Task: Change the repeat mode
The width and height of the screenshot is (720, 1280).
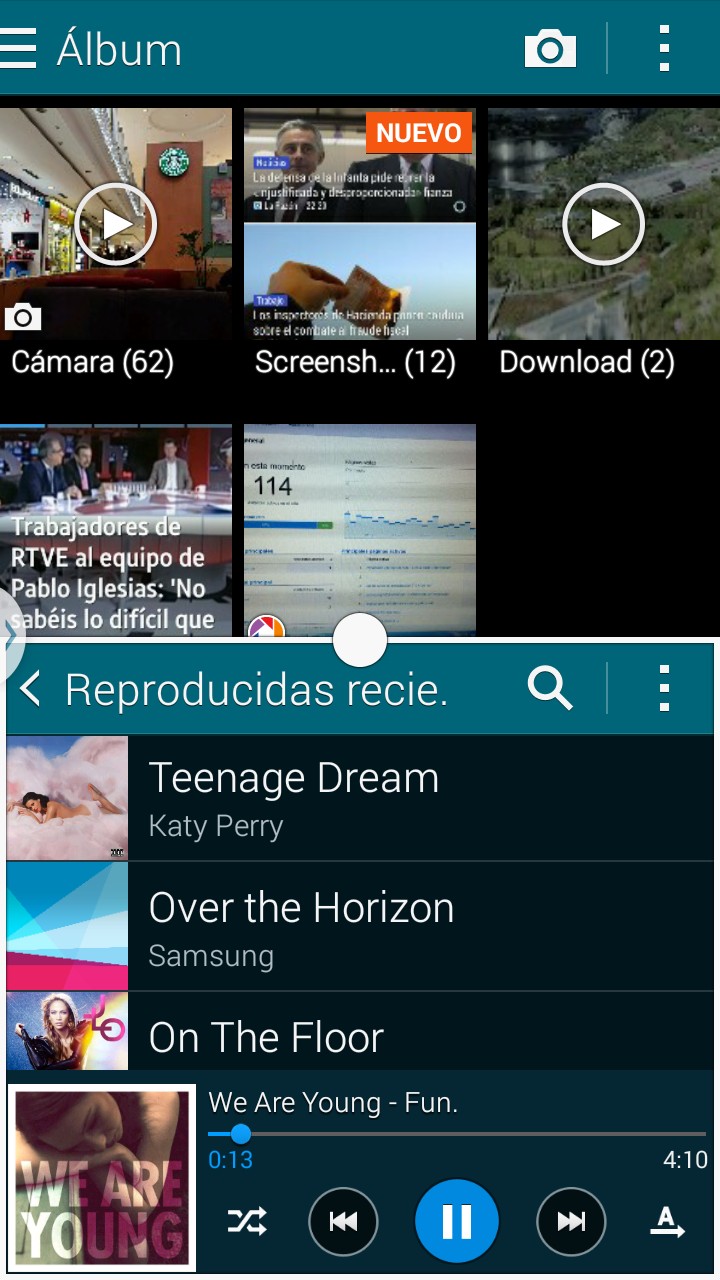Action: click(x=667, y=1221)
